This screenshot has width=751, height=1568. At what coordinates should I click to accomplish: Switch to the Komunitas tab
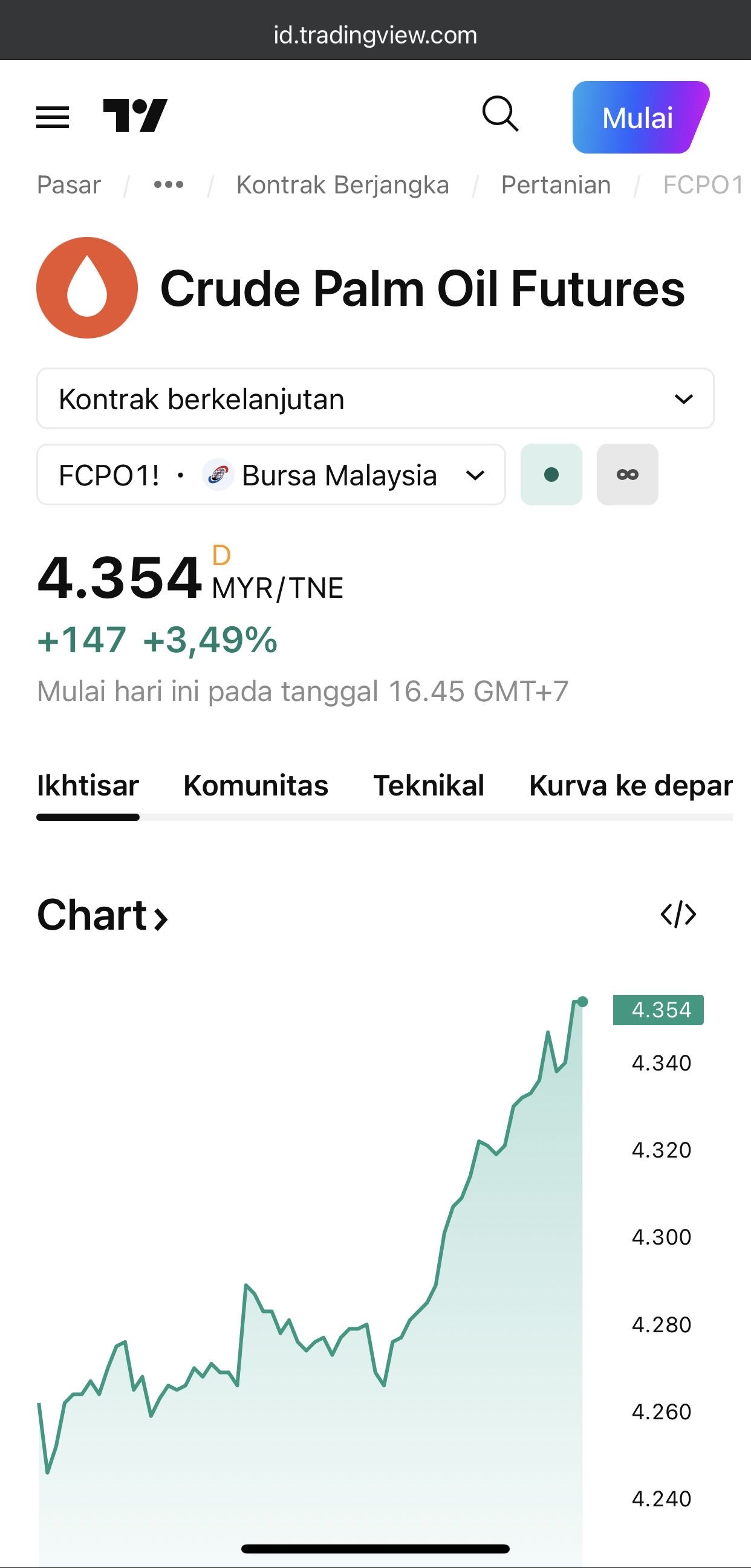256,786
